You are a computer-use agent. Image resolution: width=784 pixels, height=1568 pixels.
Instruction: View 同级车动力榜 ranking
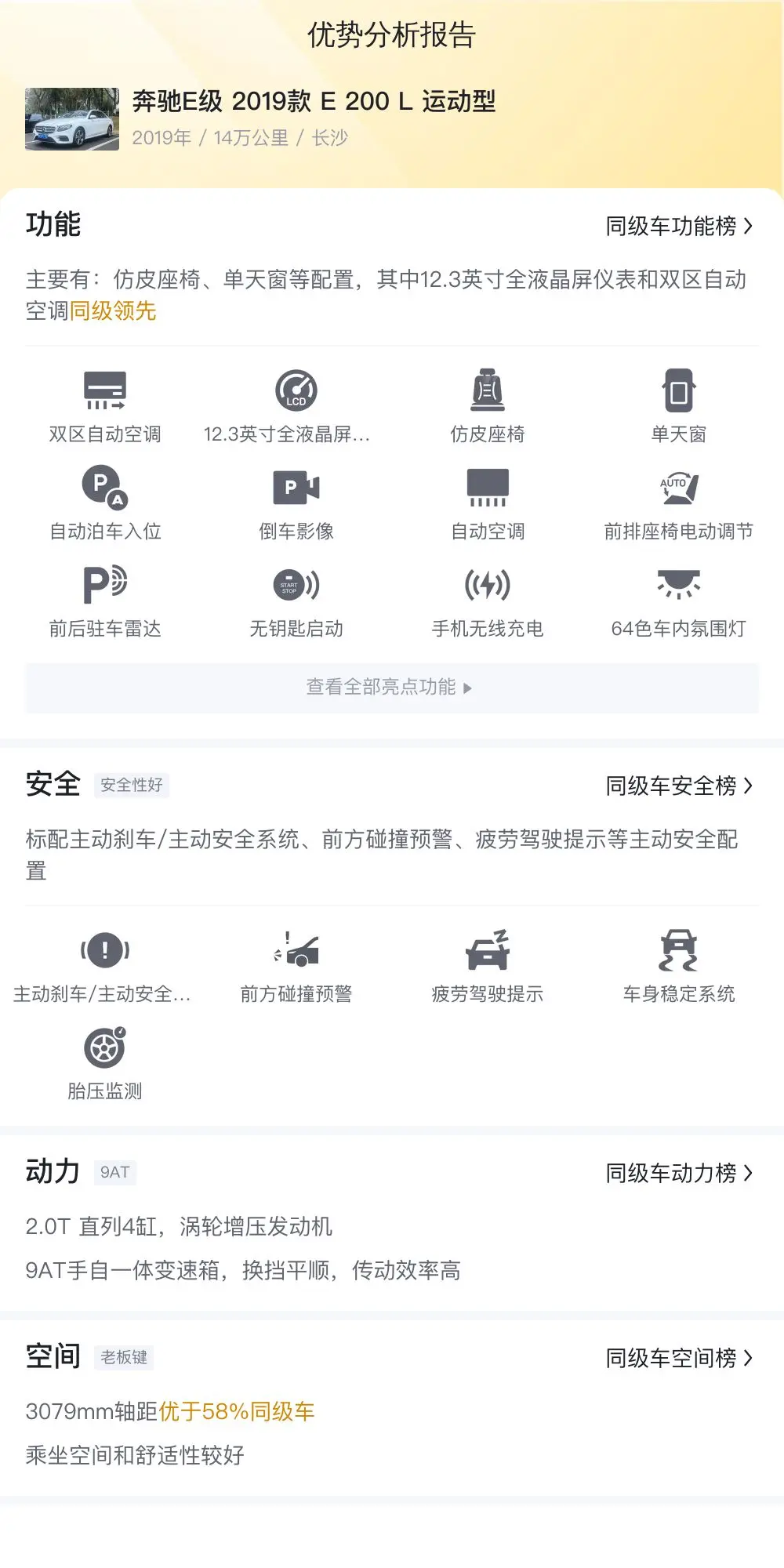679,1173
